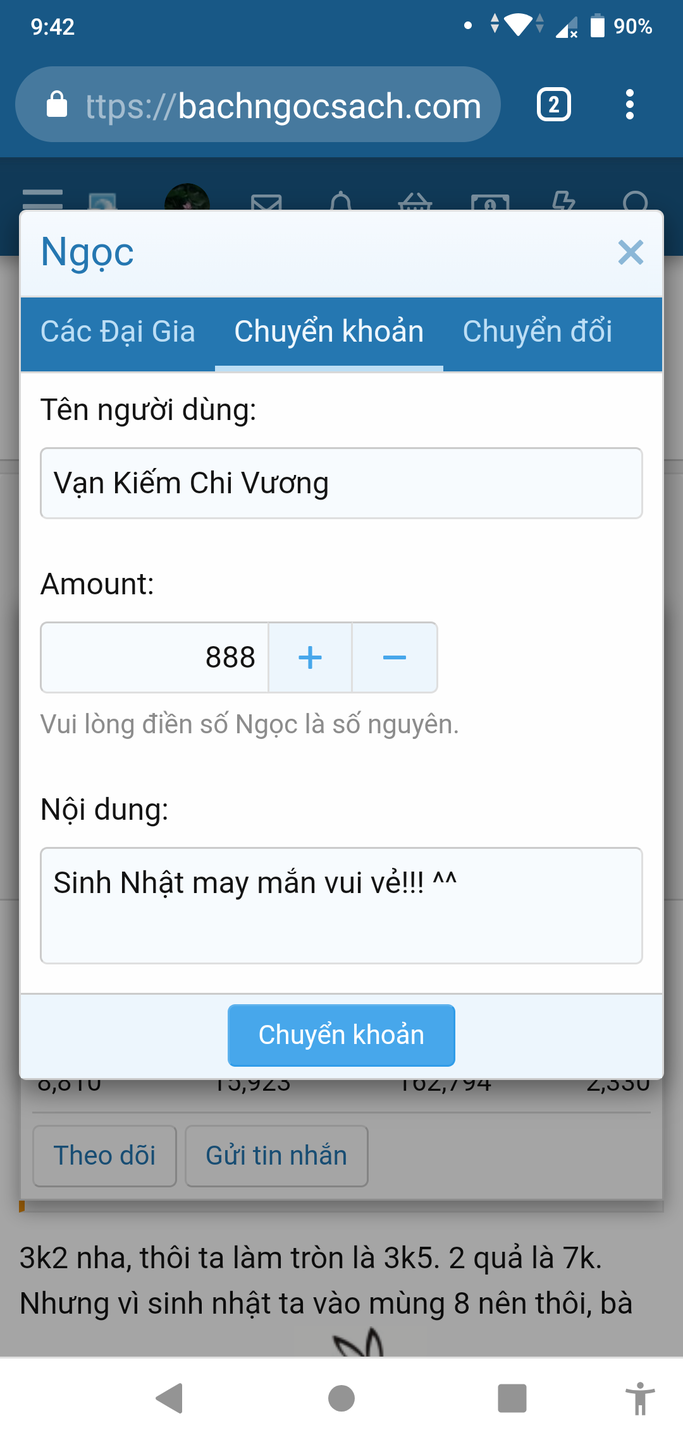Edit the Nội dung message box

[341, 905]
